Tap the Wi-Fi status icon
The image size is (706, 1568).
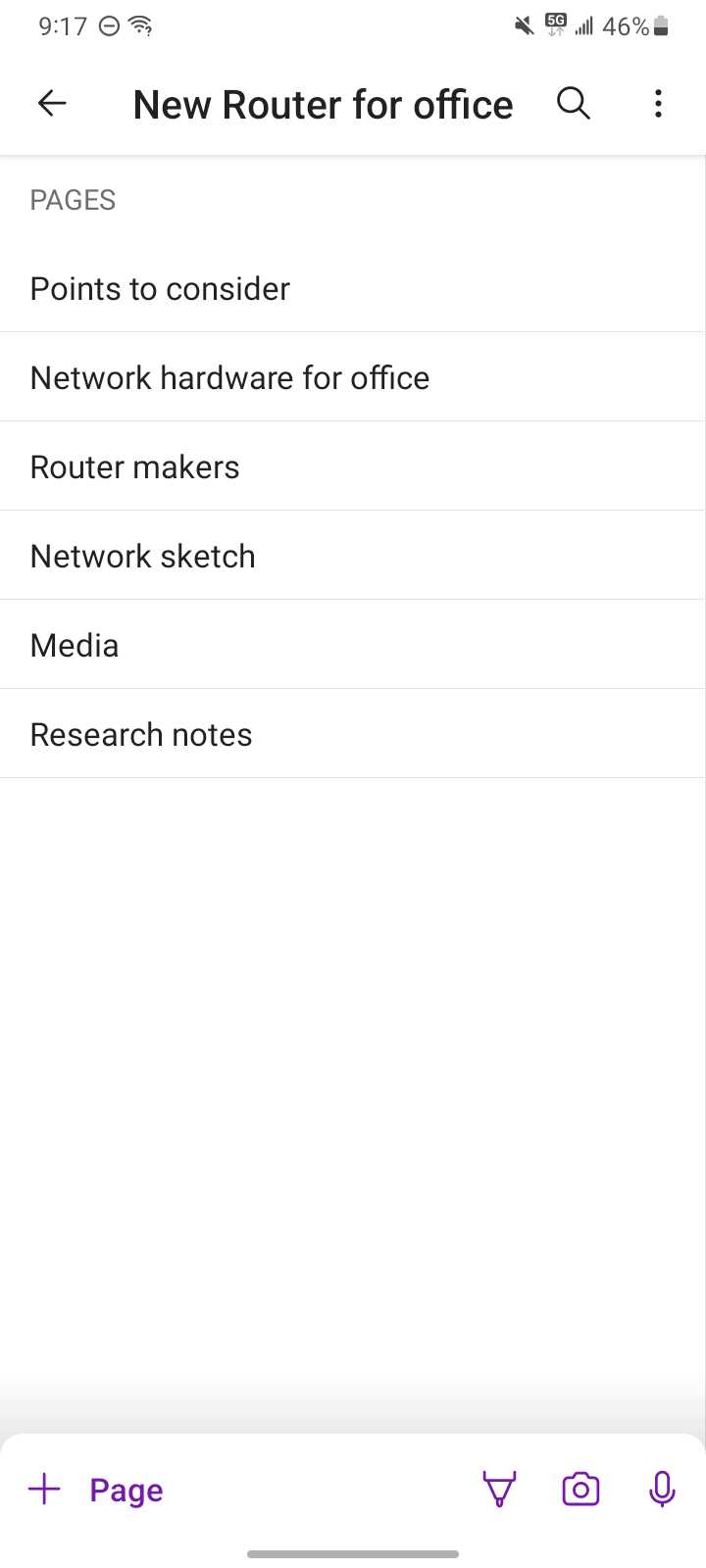click(140, 25)
